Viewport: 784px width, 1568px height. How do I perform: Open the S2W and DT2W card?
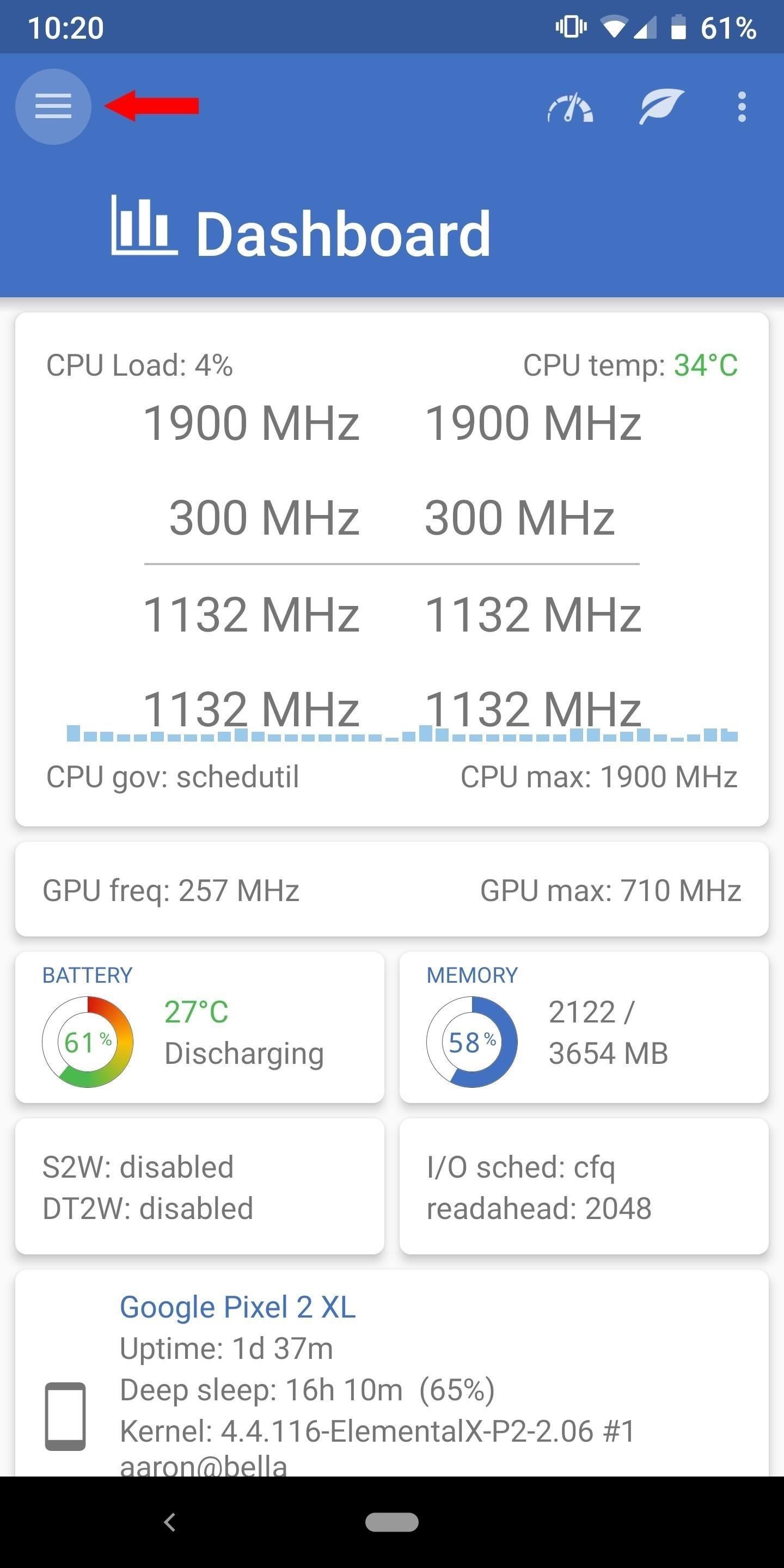(200, 1187)
